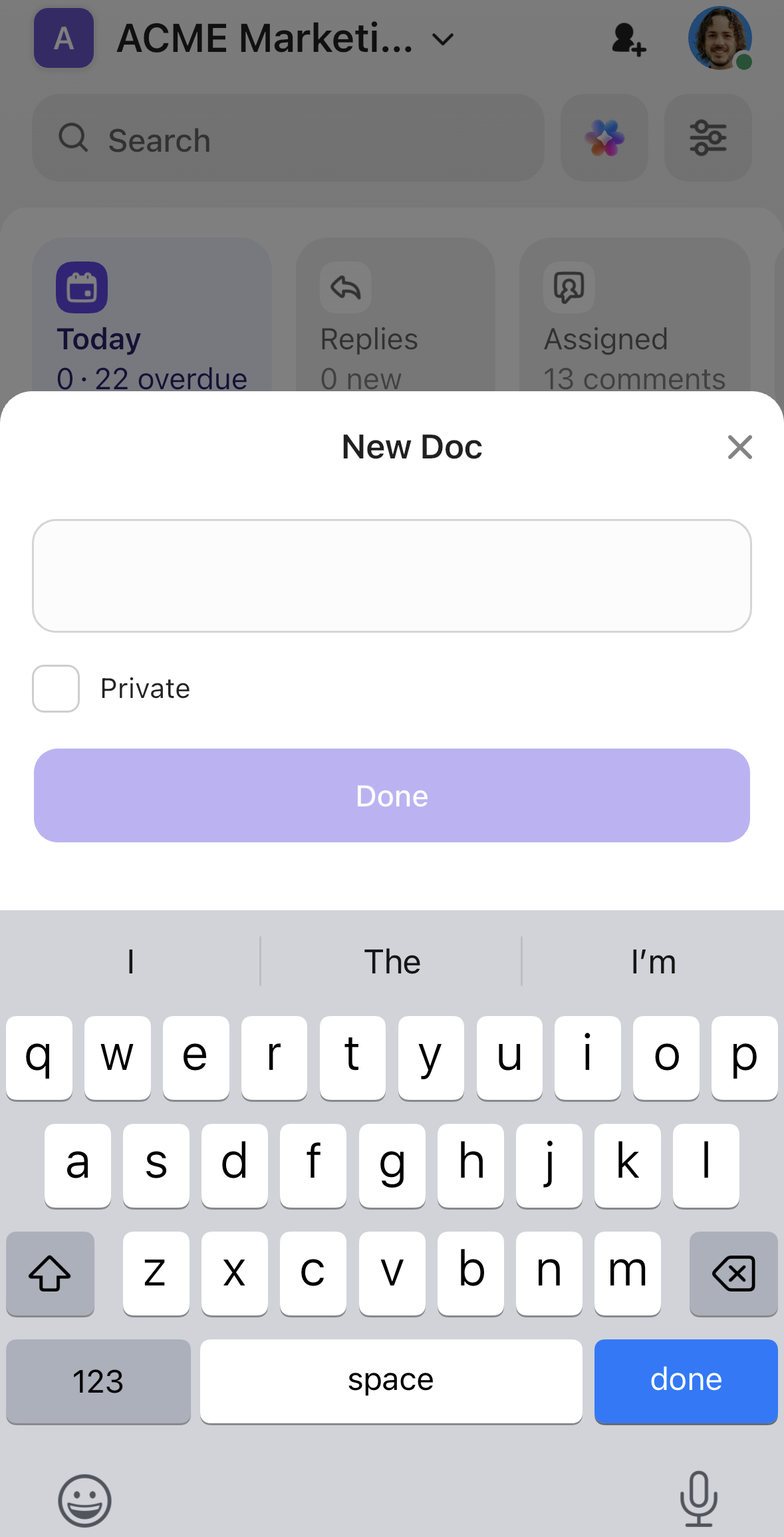Select the overdue count under Today

pyautogui.click(x=151, y=378)
